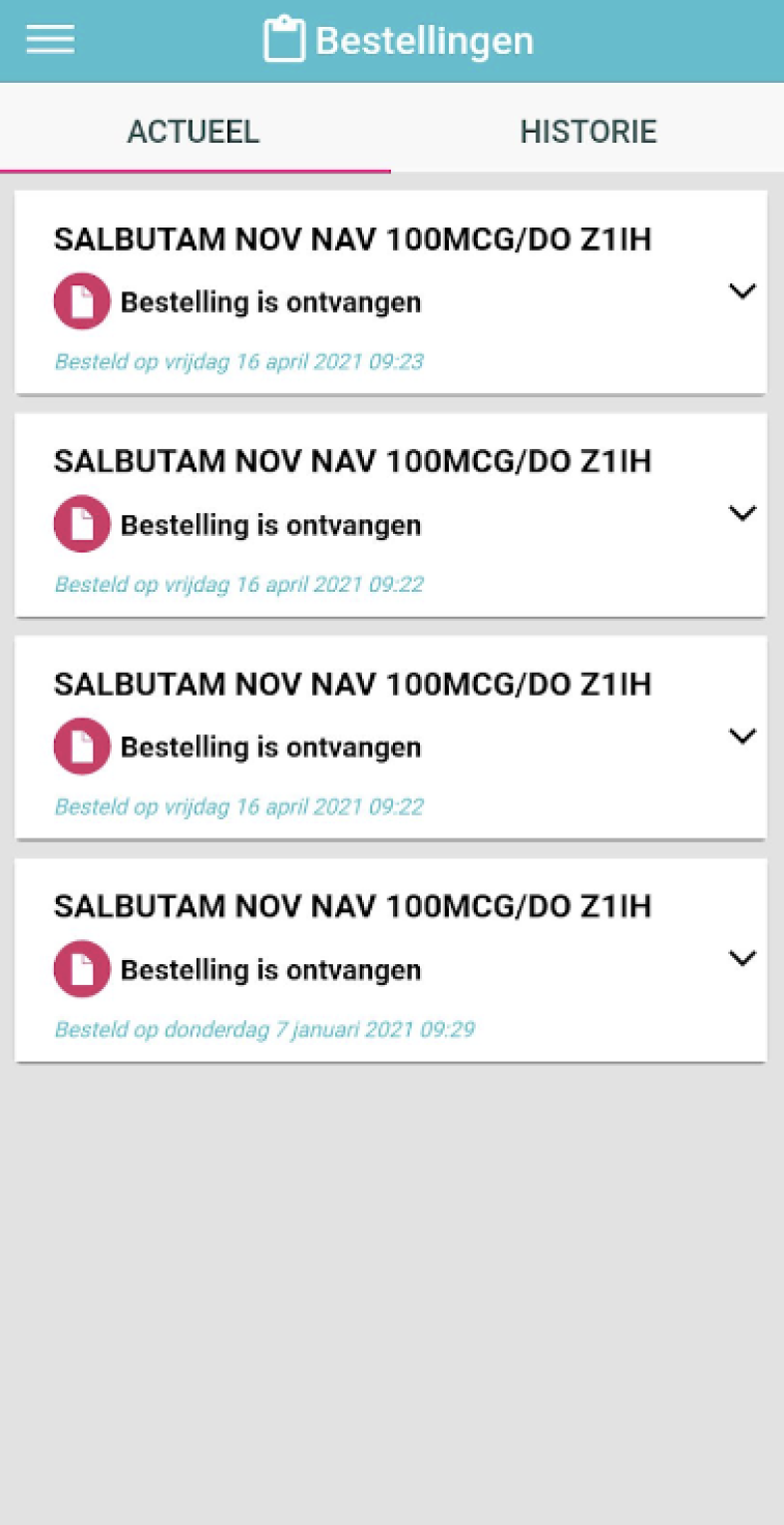Expand the order placed at 09:23
784x1525 pixels.
[x=742, y=290]
